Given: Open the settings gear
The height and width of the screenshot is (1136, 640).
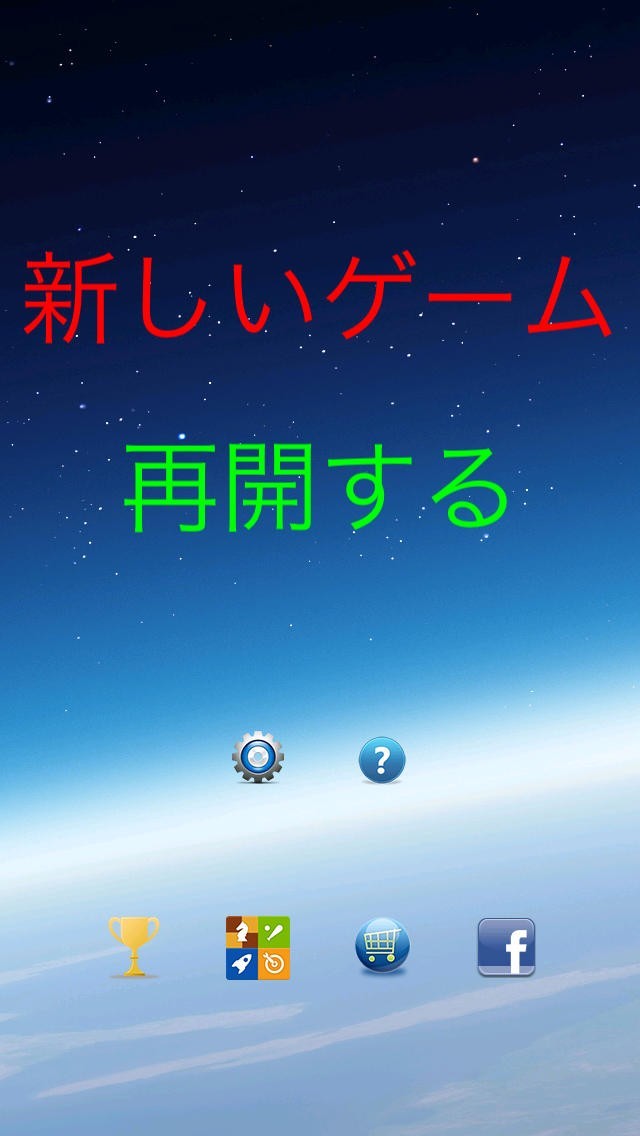Looking at the screenshot, I should (x=258, y=758).
